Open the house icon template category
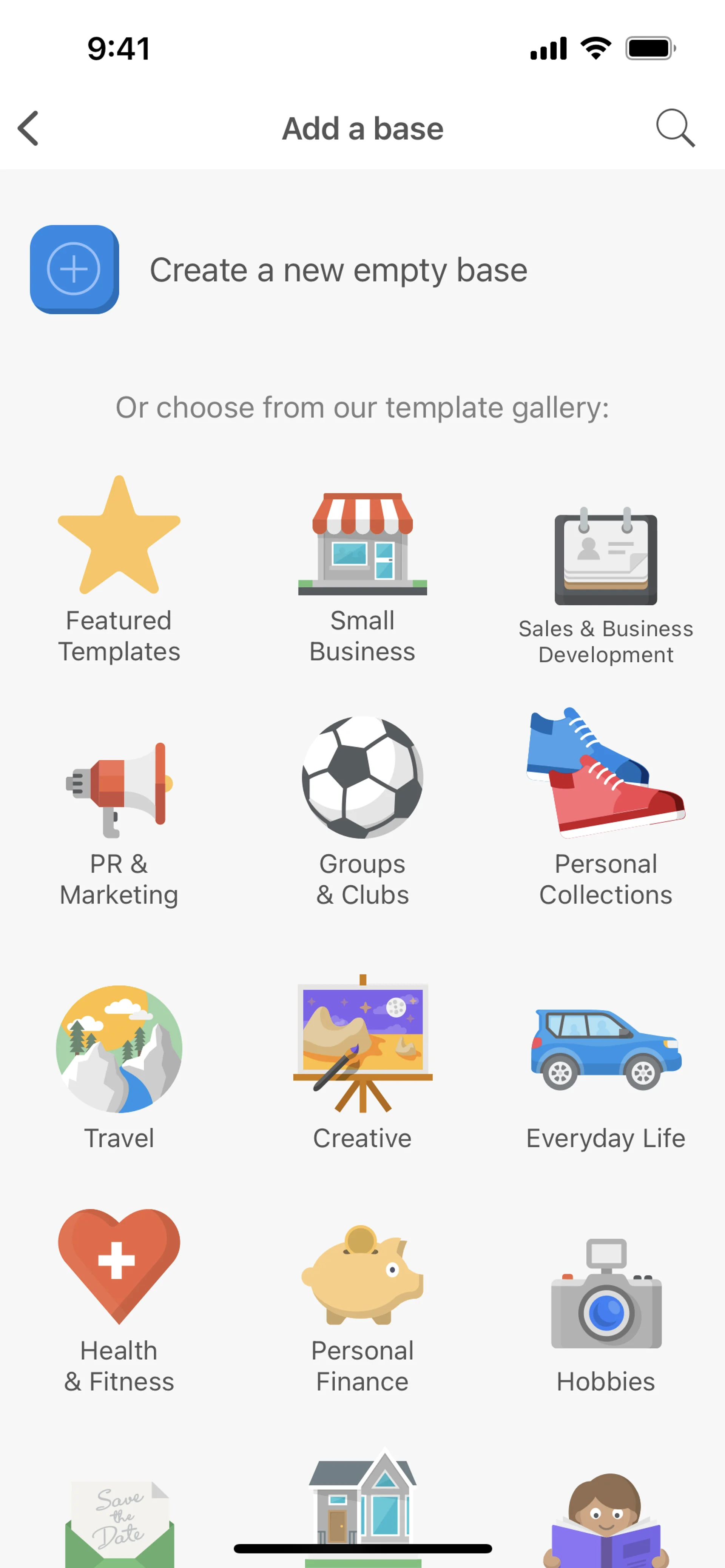 pyautogui.click(x=362, y=1503)
